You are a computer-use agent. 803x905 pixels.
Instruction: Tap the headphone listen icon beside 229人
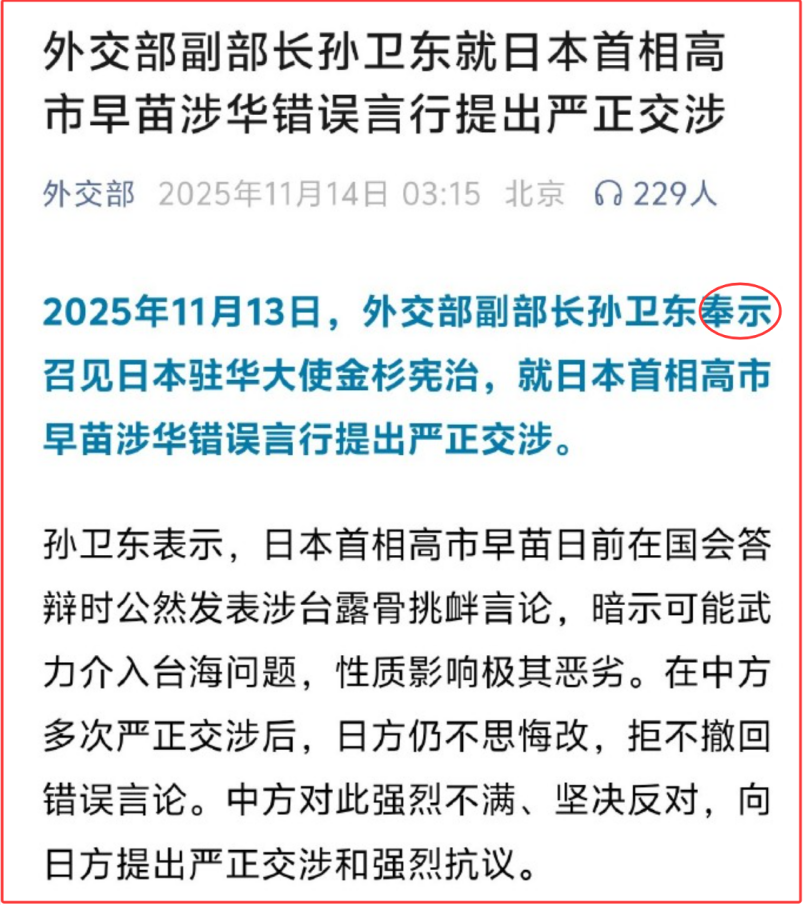[608, 192]
